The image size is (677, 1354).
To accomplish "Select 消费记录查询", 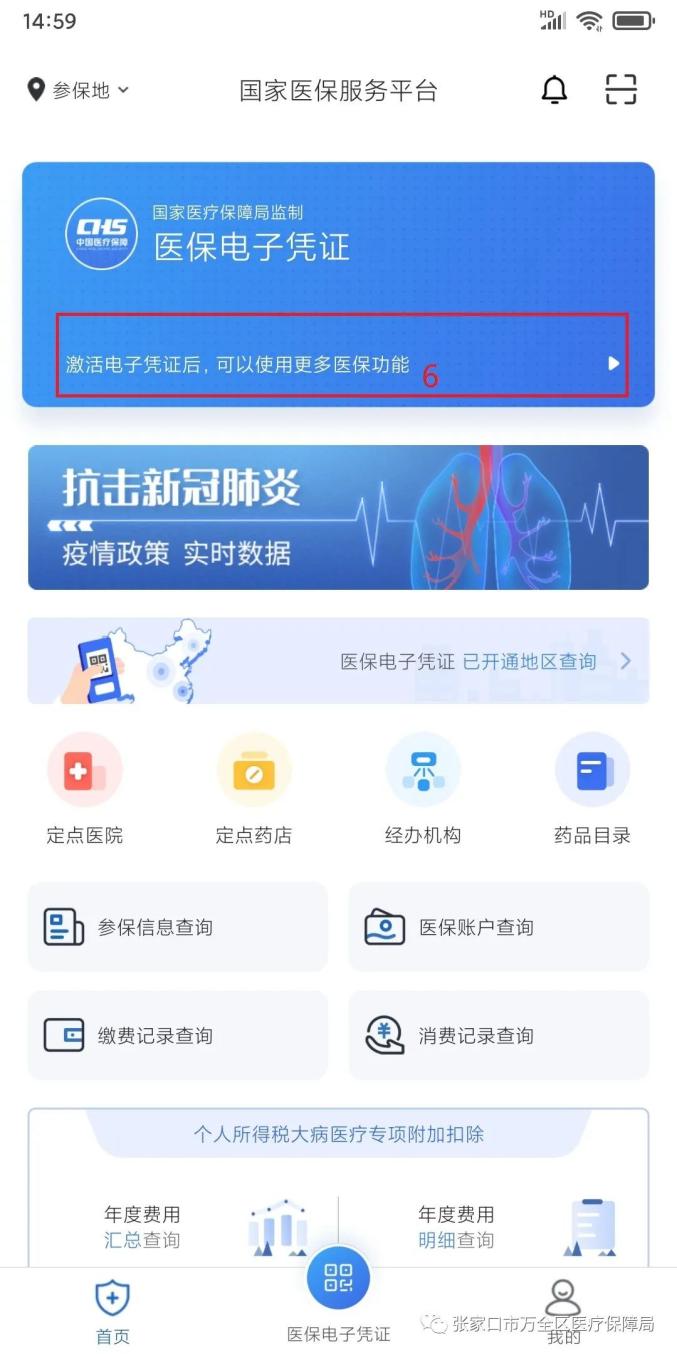I will click(498, 1035).
